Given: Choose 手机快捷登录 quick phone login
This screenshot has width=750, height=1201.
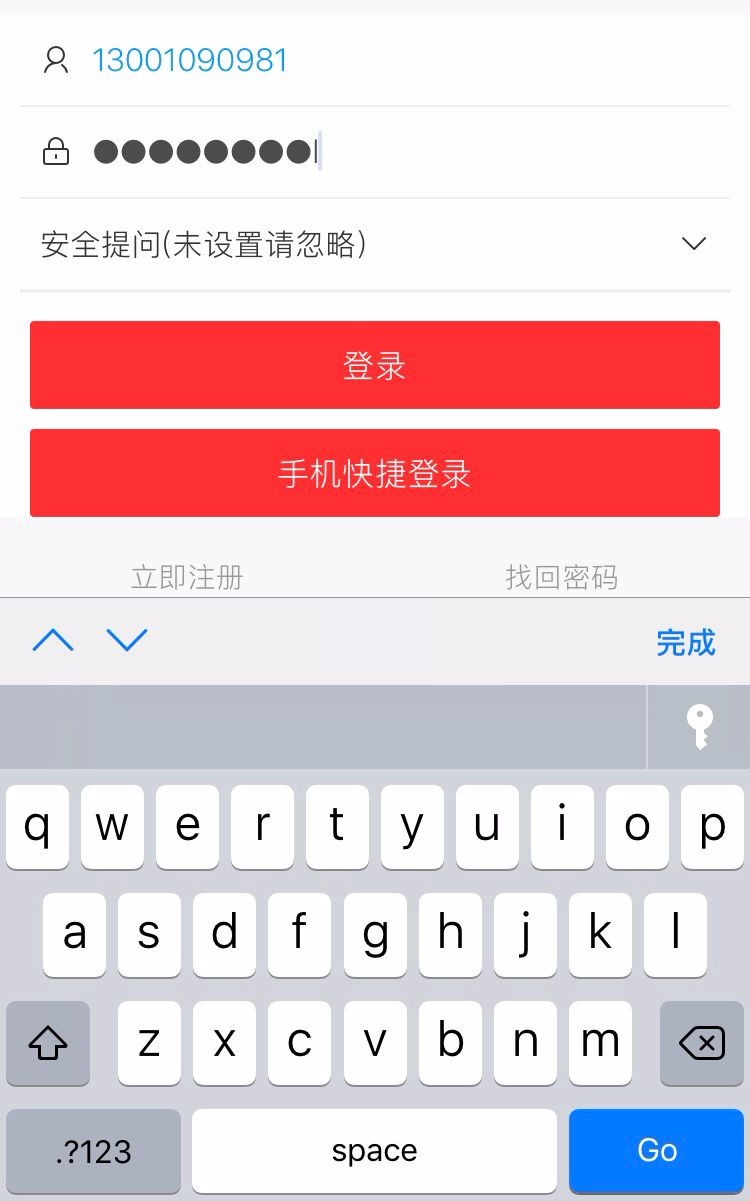Looking at the screenshot, I should click(375, 473).
